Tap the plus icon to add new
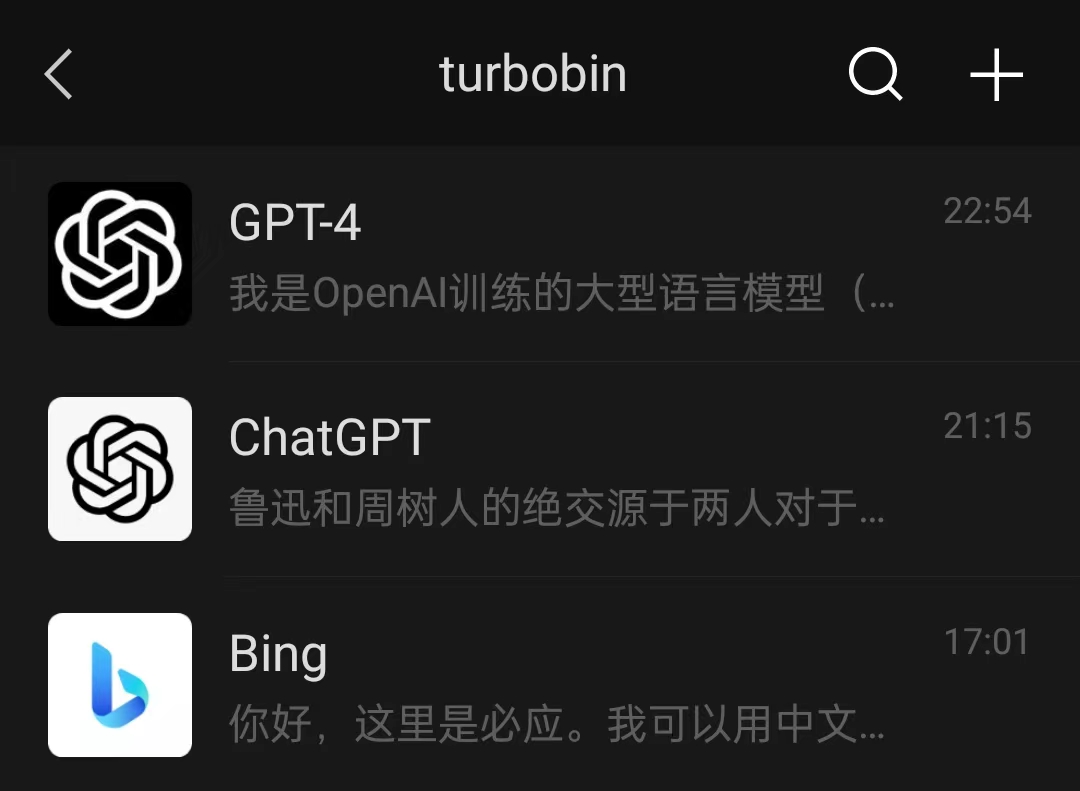The width and height of the screenshot is (1080, 791). click(996, 74)
